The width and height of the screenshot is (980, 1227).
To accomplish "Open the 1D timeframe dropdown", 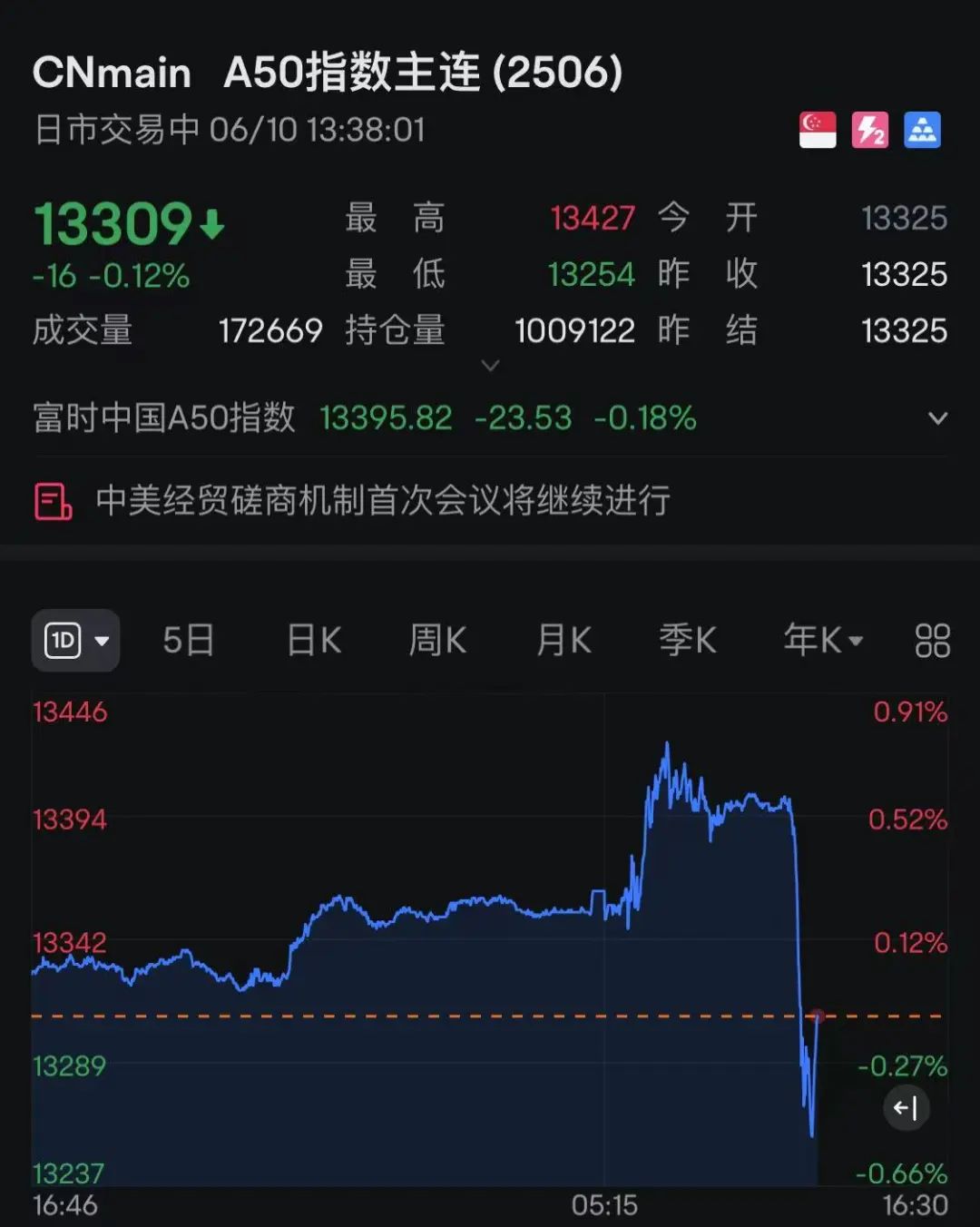I will [76, 641].
